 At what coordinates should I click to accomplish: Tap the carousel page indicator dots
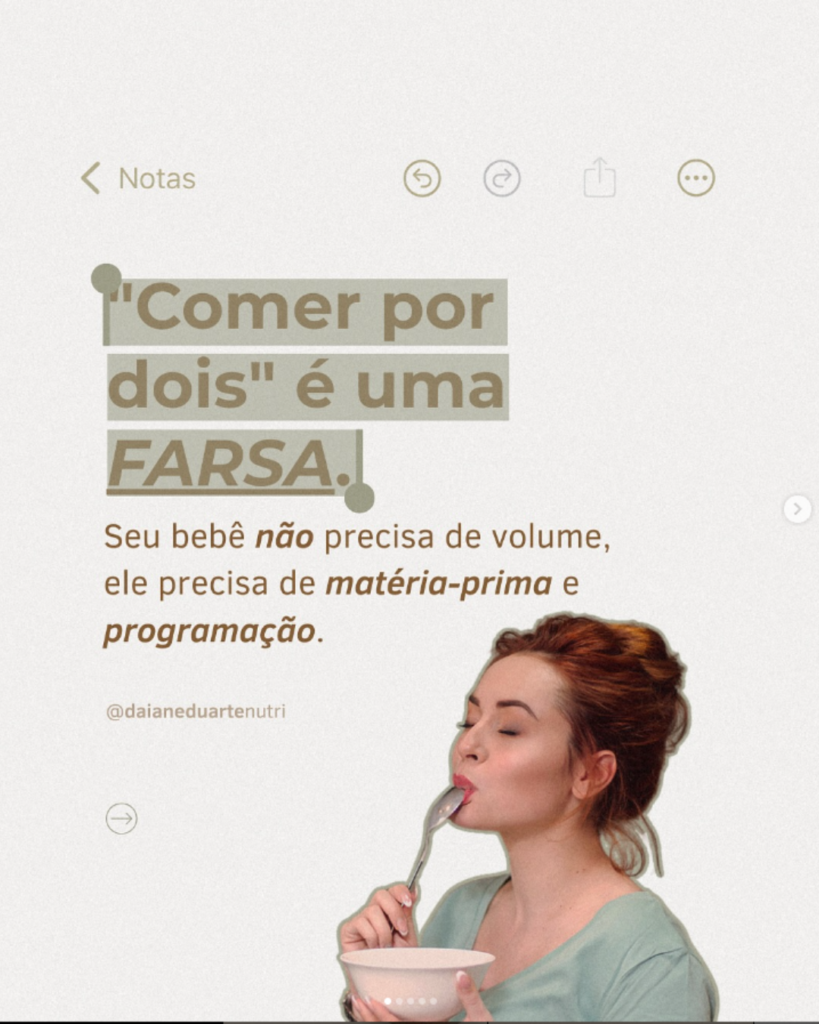click(x=410, y=1000)
